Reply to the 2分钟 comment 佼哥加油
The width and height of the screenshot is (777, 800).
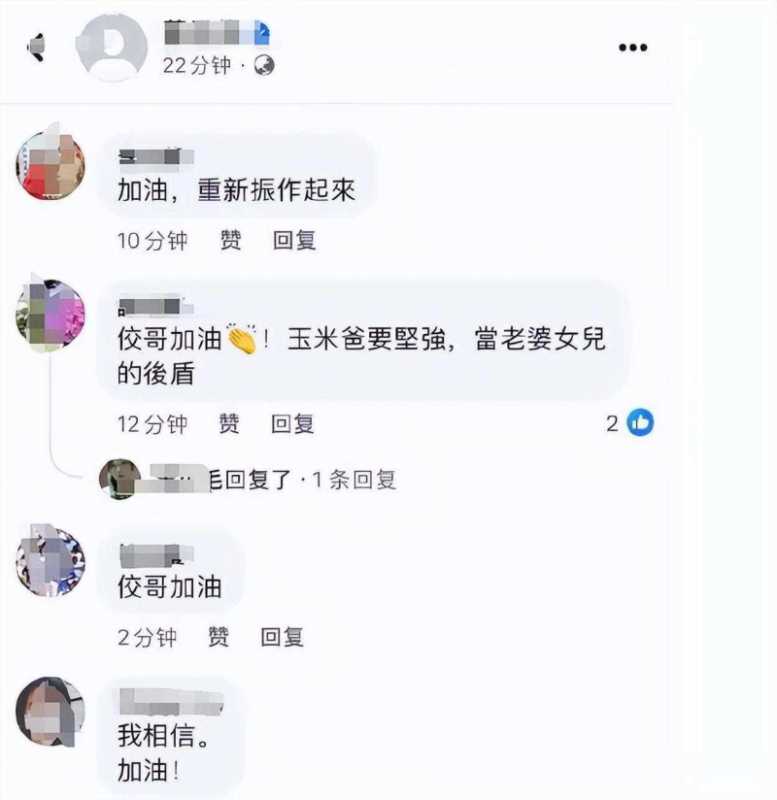(282, 637)
